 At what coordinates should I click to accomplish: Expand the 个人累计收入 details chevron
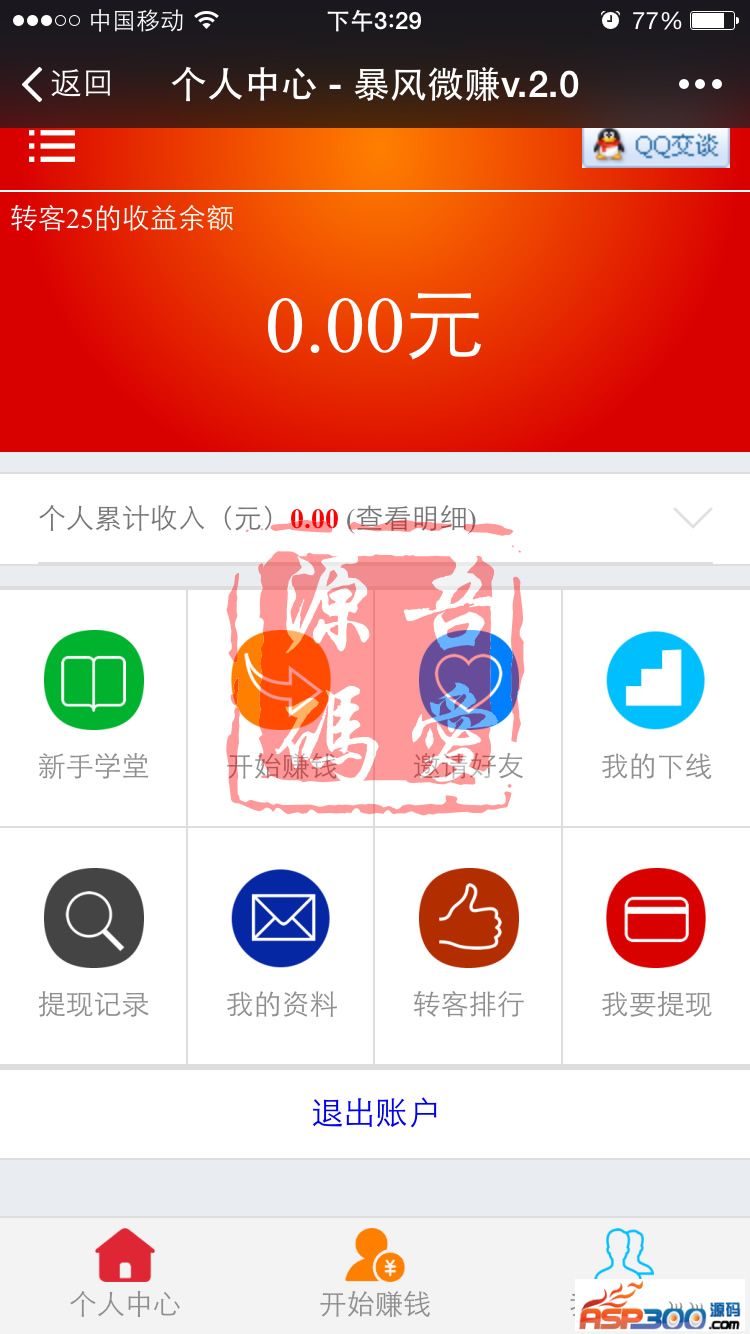pos(692,518)
